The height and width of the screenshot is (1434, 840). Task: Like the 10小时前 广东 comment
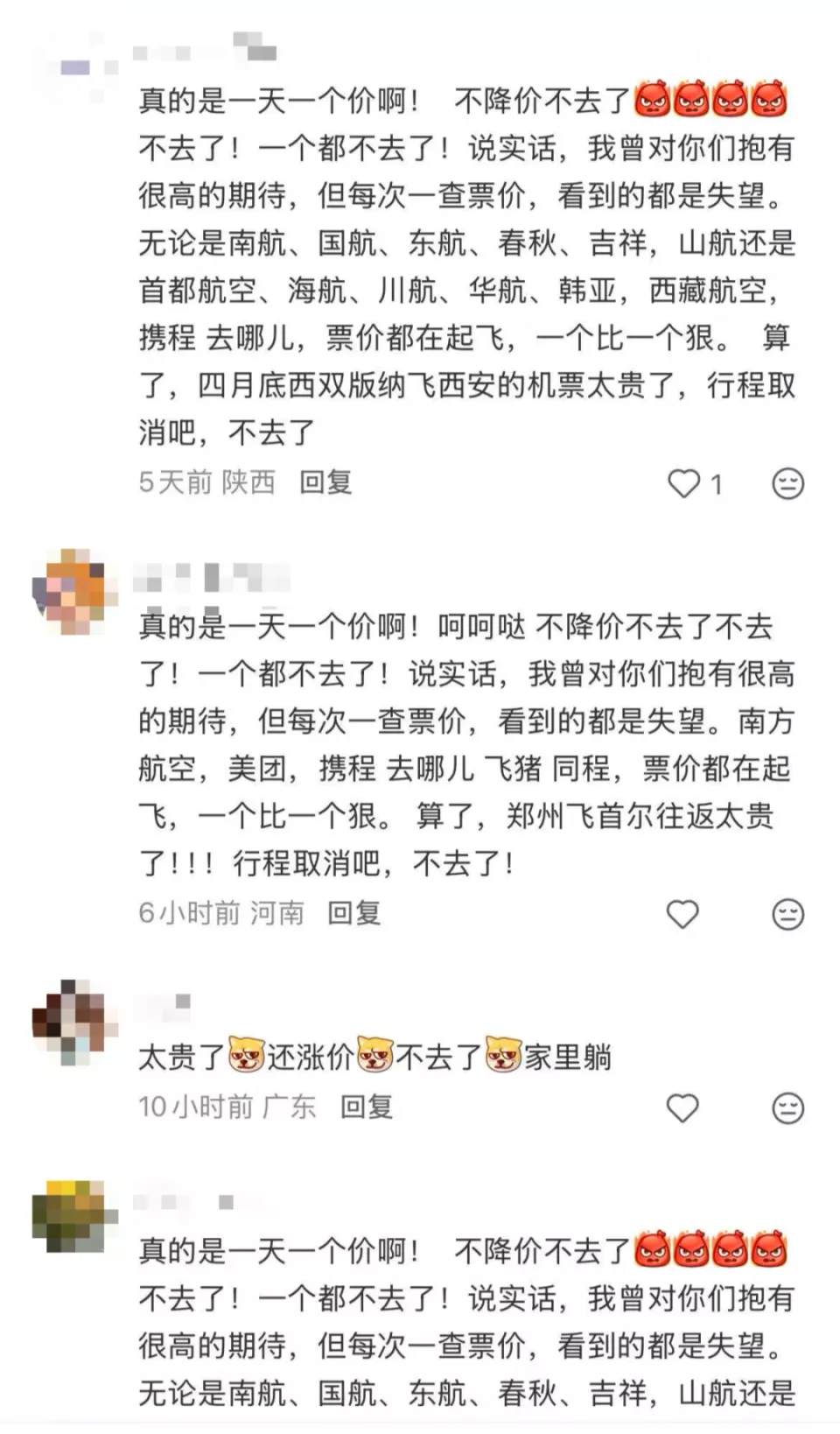pos(682,1108)
